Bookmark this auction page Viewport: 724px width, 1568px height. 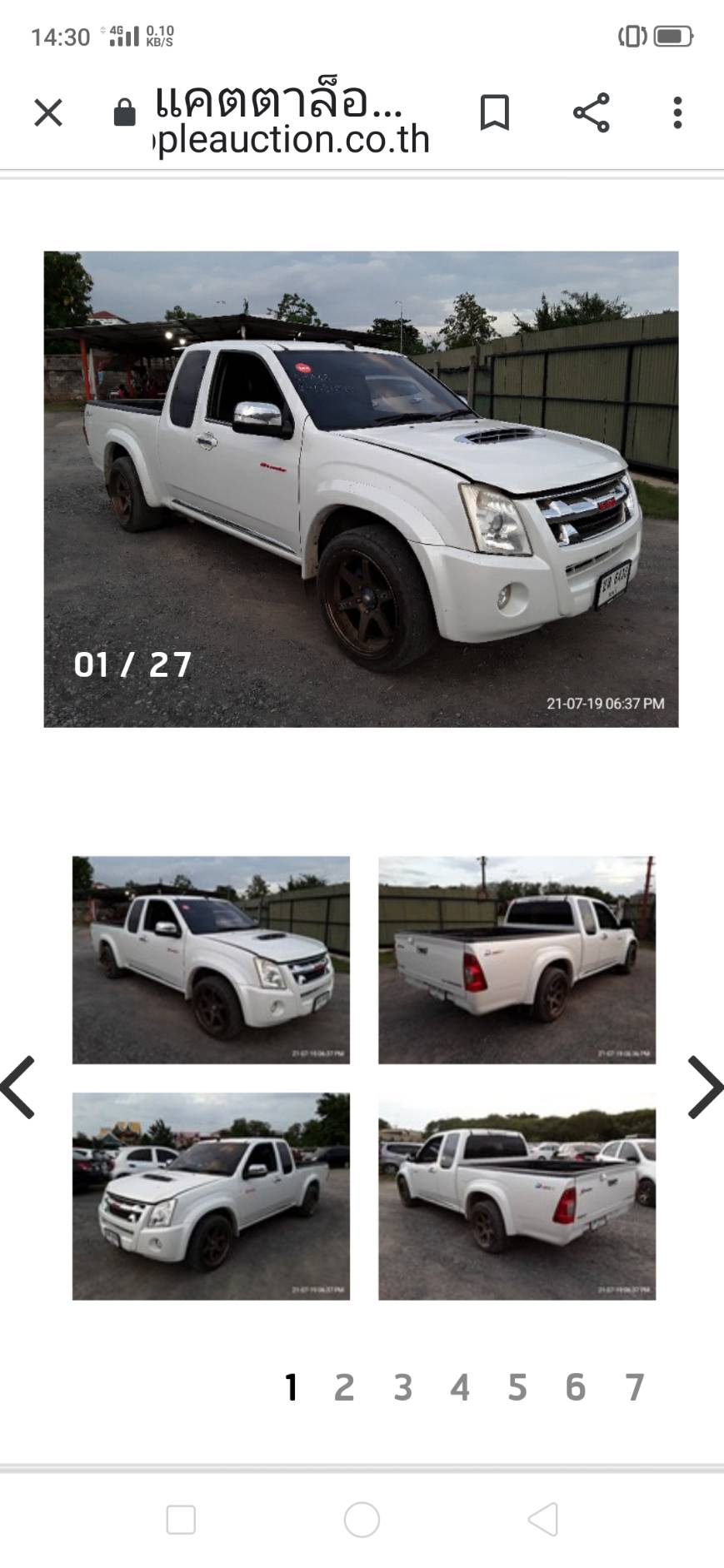(x=494, y=112)
